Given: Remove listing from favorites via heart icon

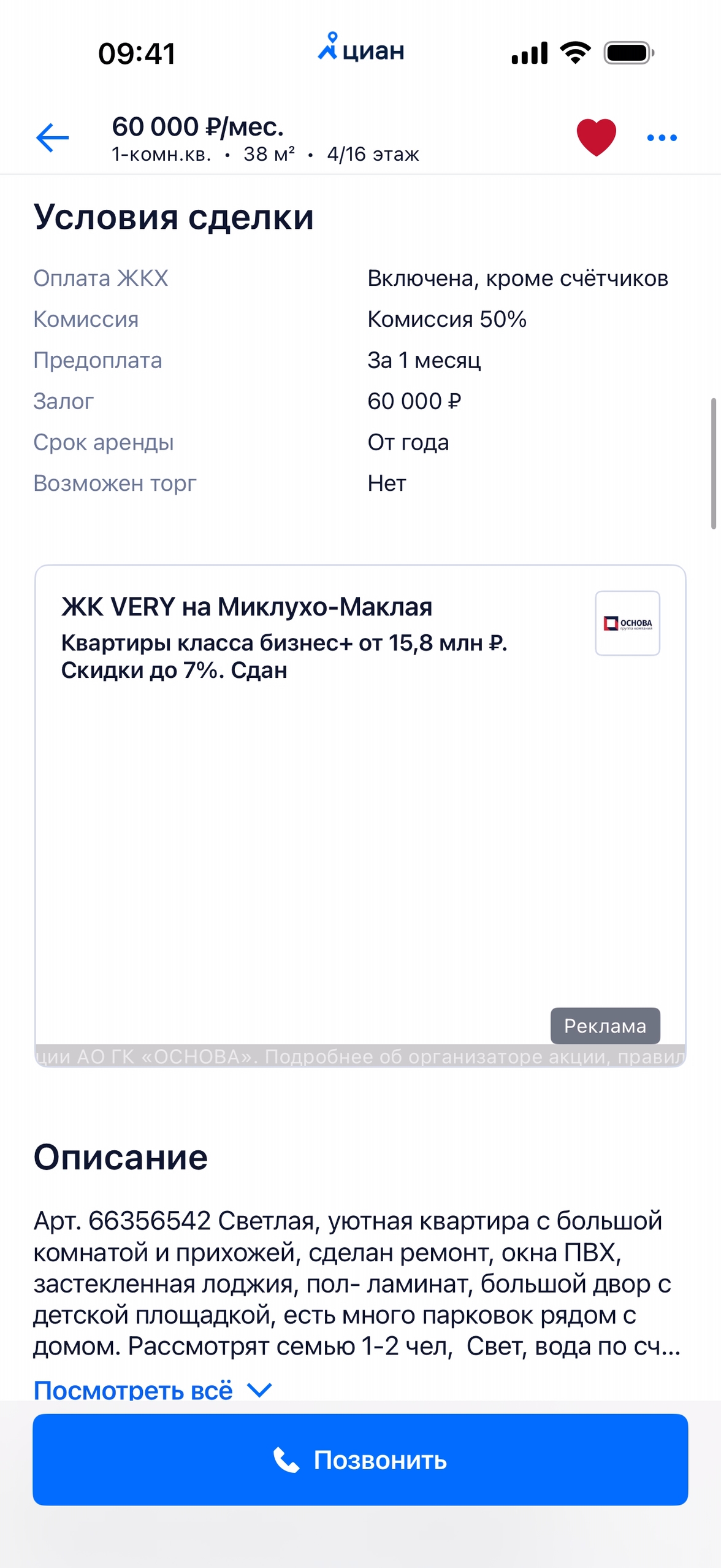Looking at the screenshot, I should pos(596,137).
